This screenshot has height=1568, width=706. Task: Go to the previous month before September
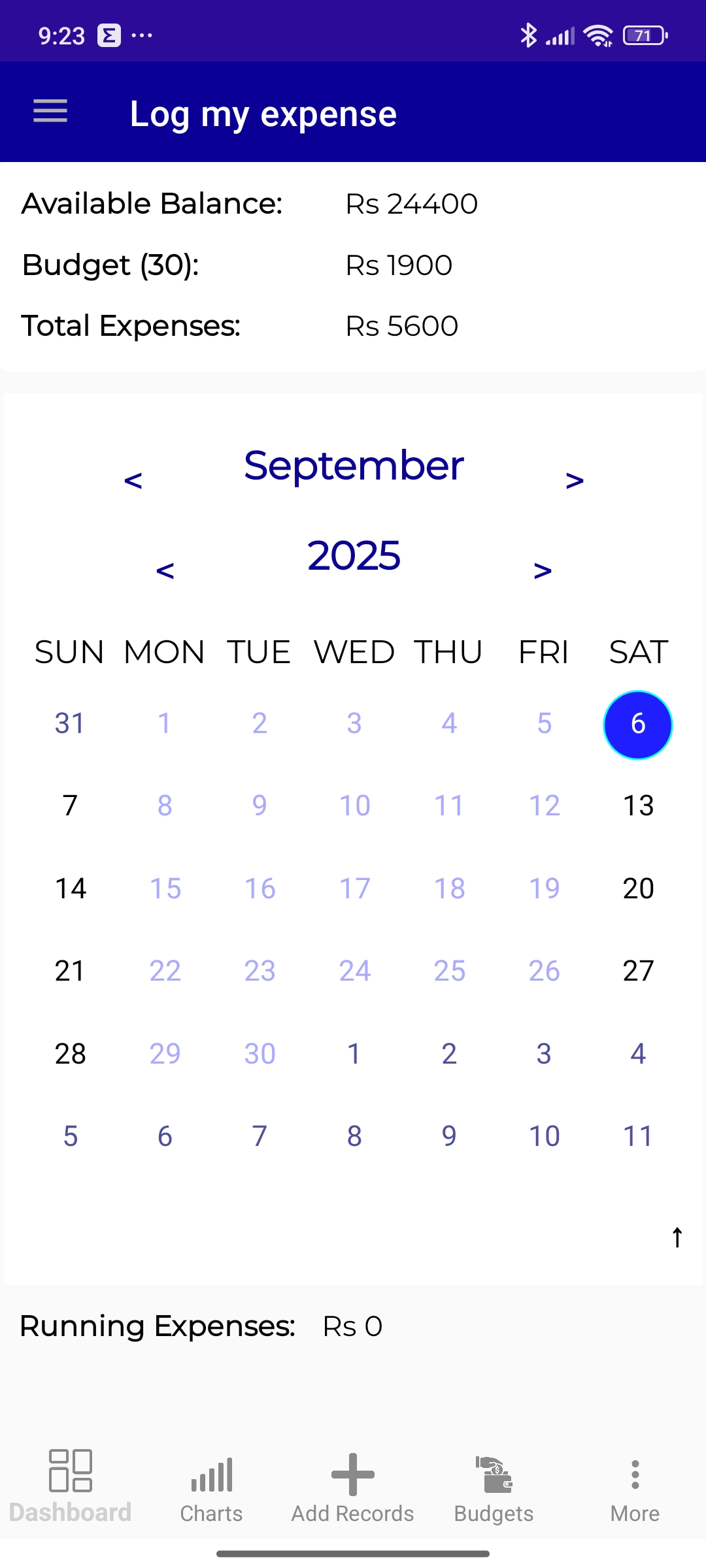click(133, 480)
